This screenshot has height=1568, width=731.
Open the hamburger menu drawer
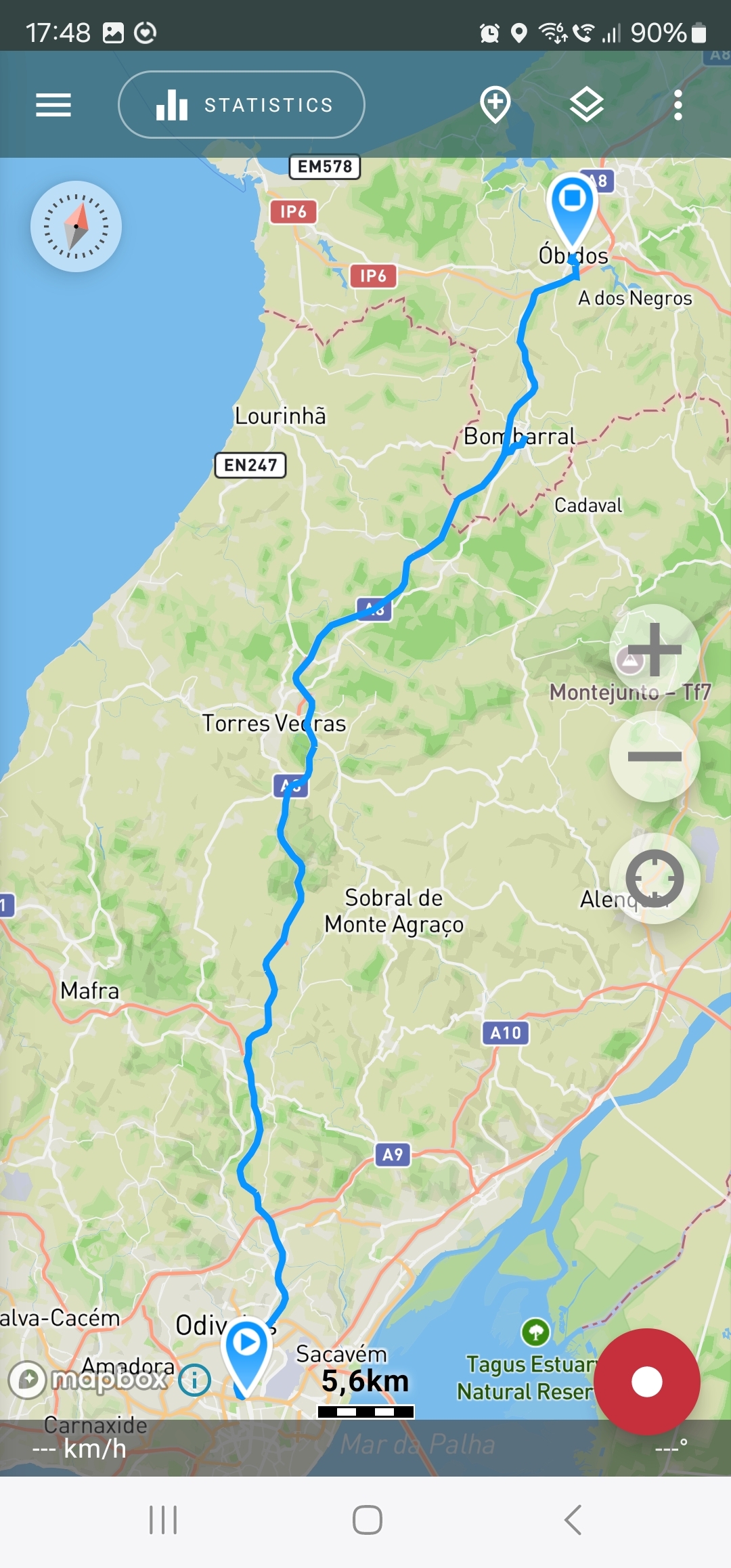coord(53,105)
